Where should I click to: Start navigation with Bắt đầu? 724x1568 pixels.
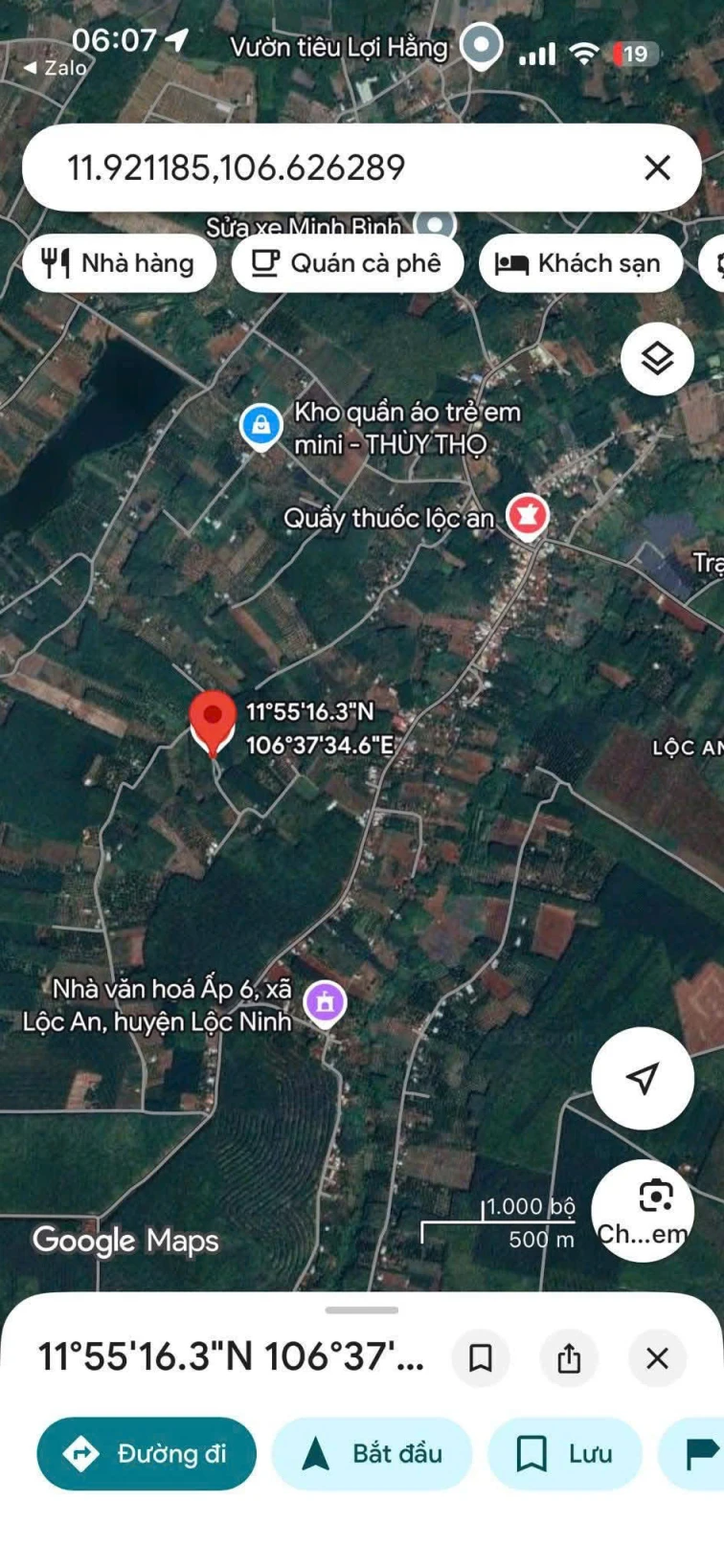pyautogui.click(x=373, y=1453)
